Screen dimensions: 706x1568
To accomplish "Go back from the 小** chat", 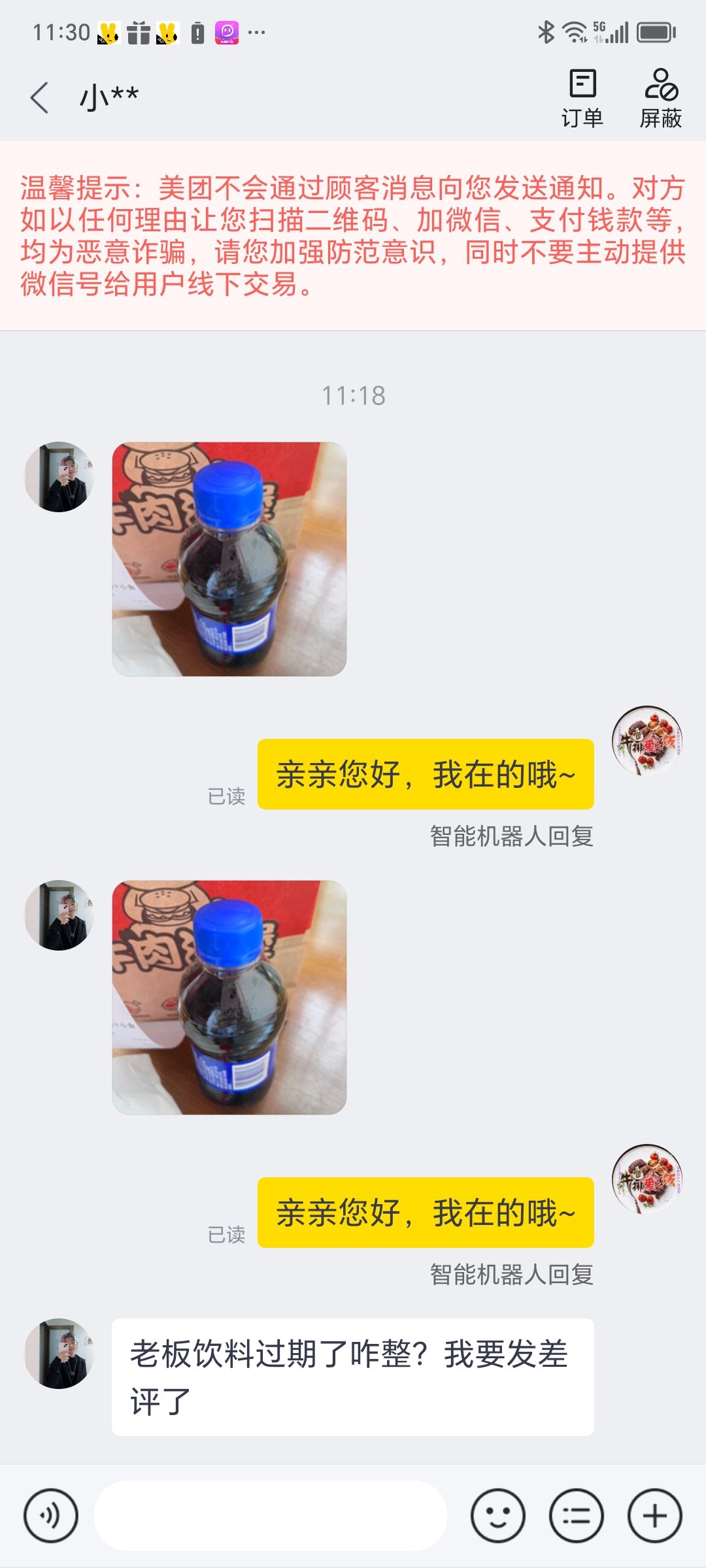I will point(40,98).
